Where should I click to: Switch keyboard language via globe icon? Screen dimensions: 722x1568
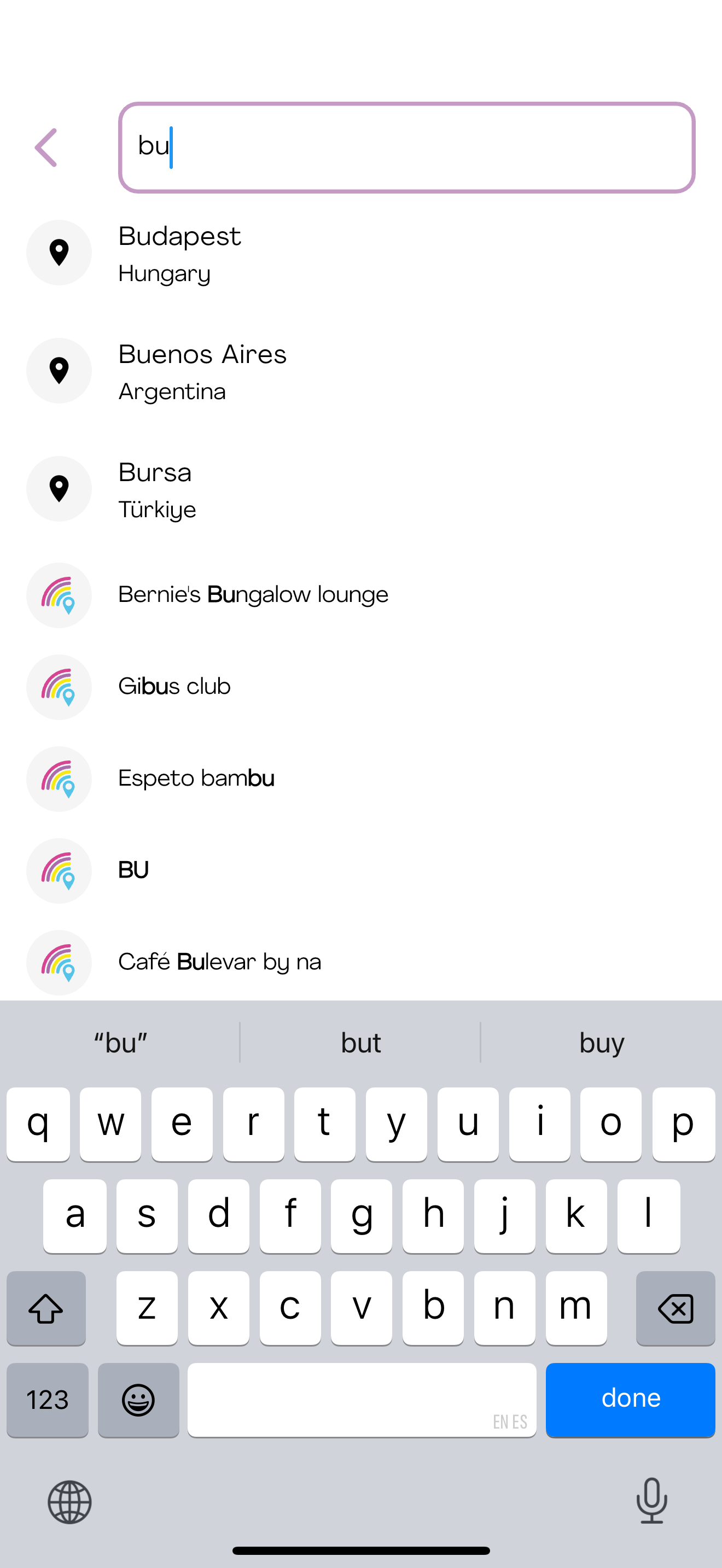70,1502
